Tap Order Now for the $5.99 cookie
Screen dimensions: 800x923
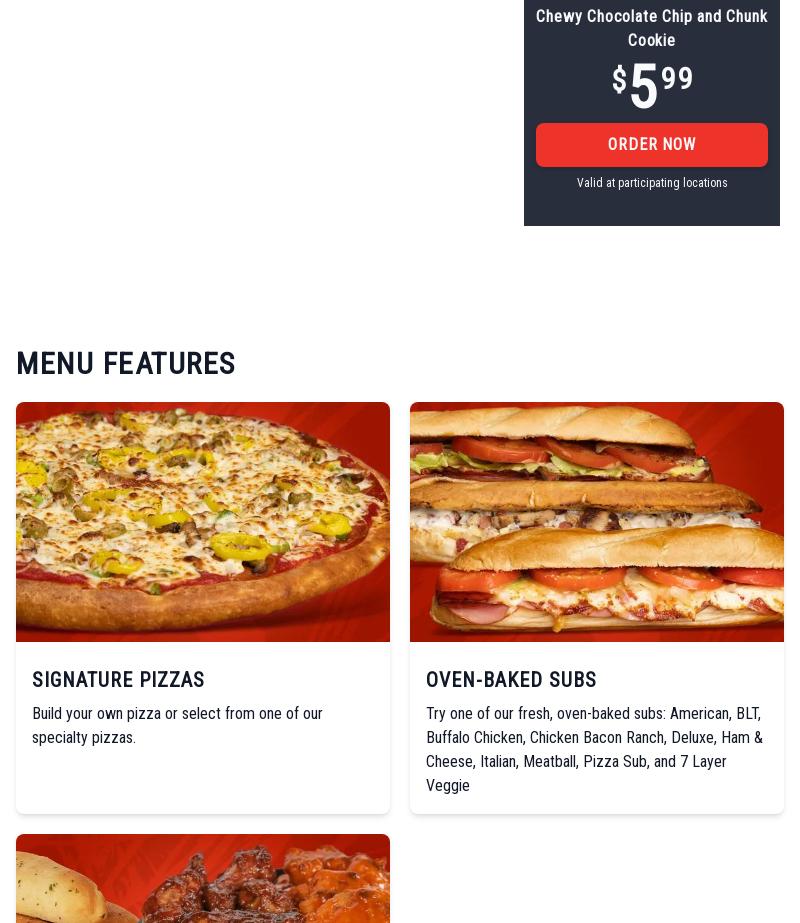pyautogui.click(x=651, y=145)
